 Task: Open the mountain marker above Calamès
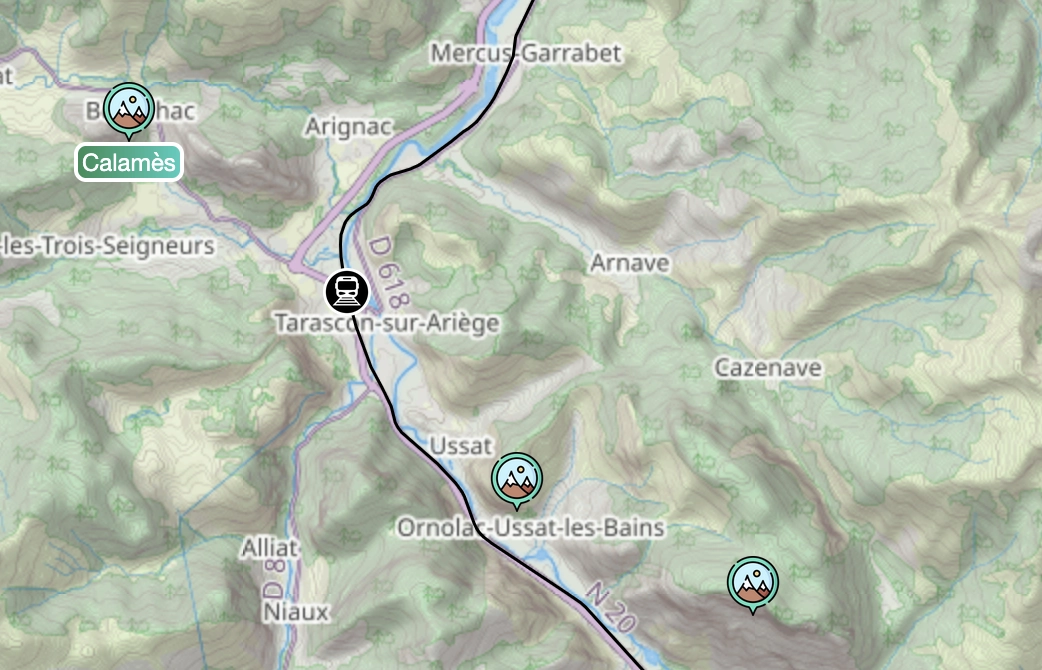point(129,108)
